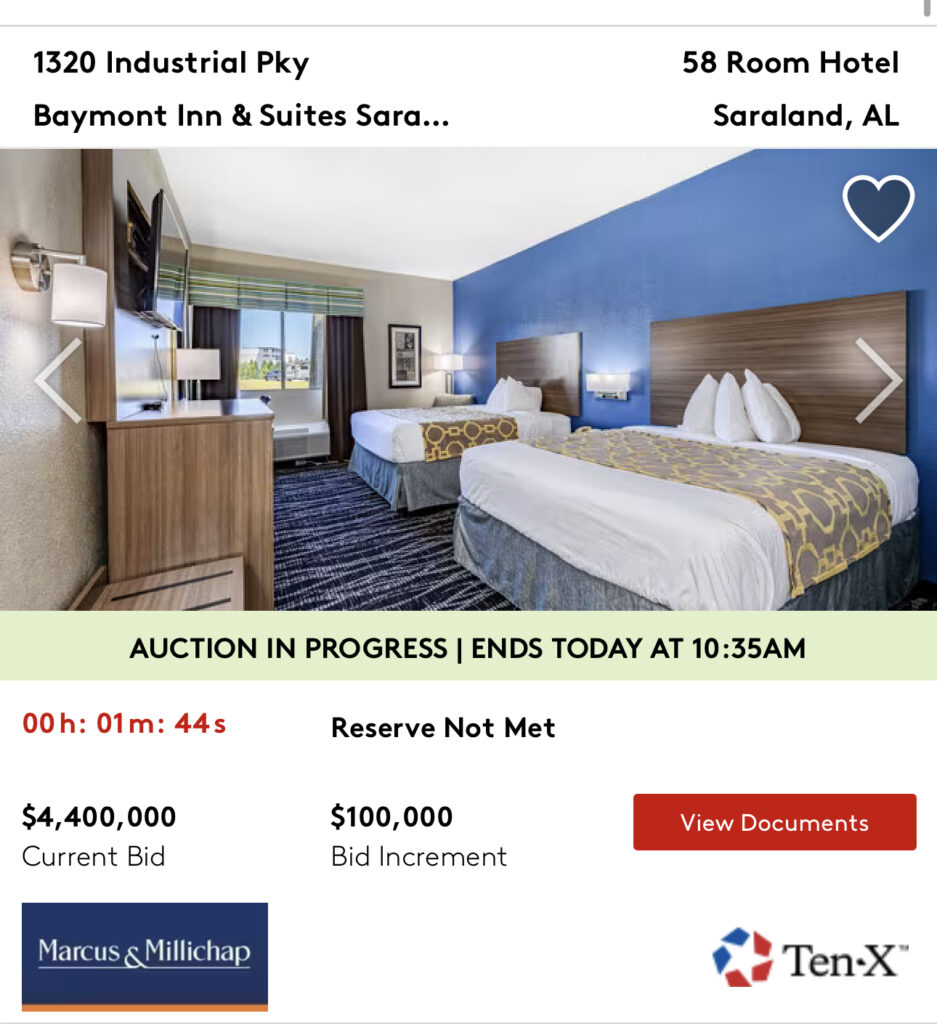The image size is (937, 1024).
Task: Save this hotel listing with the heart icon
Action: click(878, 208)
